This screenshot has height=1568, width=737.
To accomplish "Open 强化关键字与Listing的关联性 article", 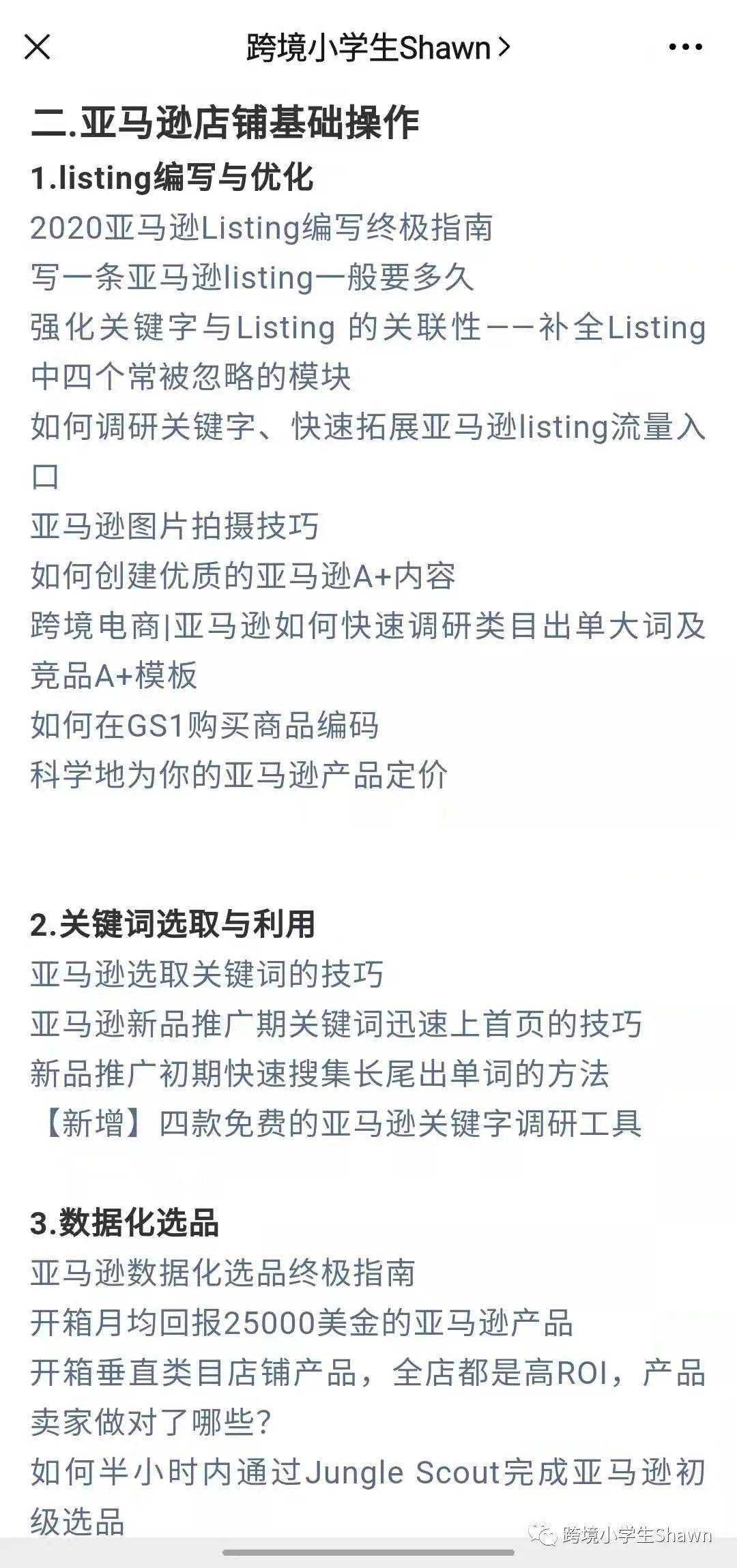I will pyautogui.click(x=368, y=328).
